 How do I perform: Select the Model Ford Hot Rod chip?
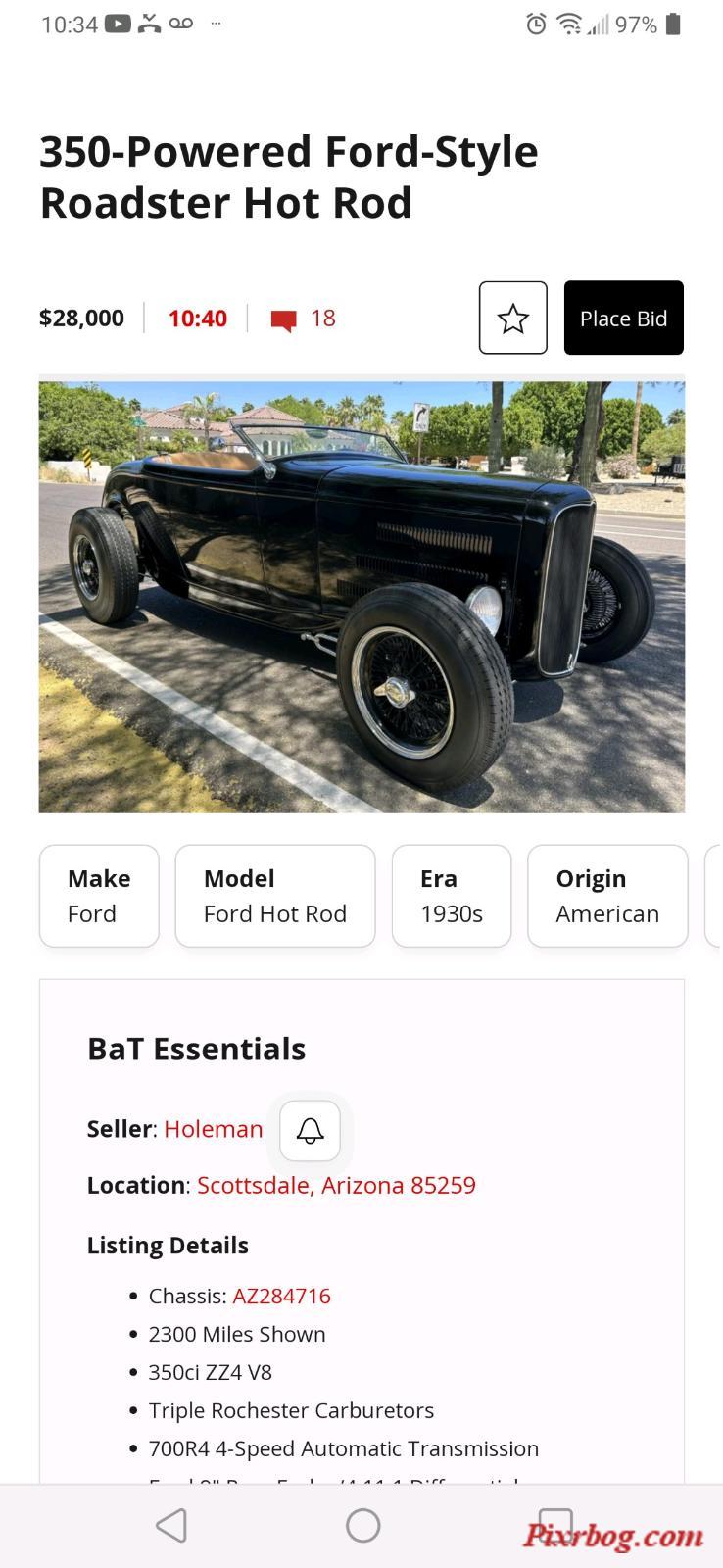click(275, 896)
